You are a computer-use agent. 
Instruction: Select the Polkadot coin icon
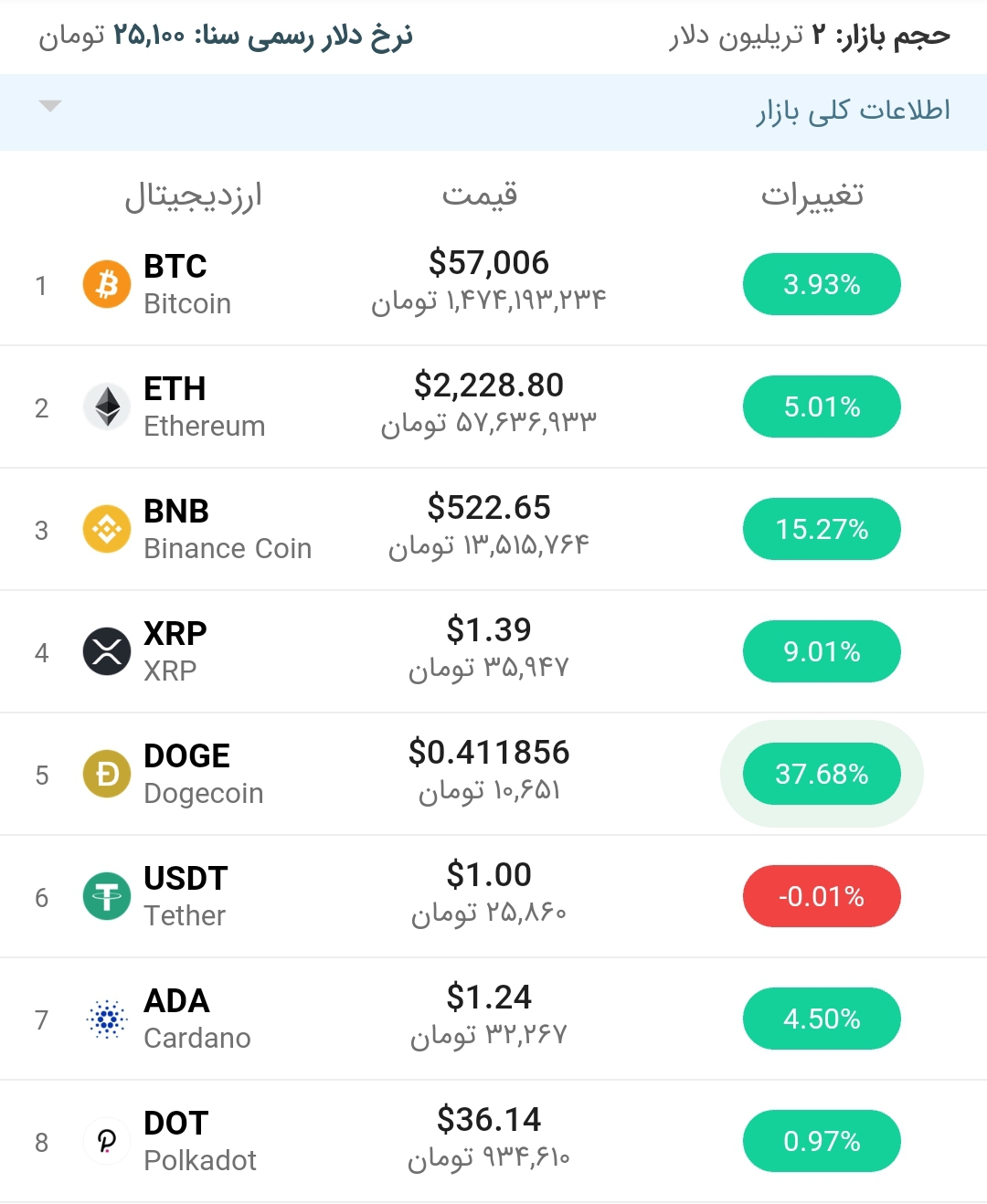107,1141
